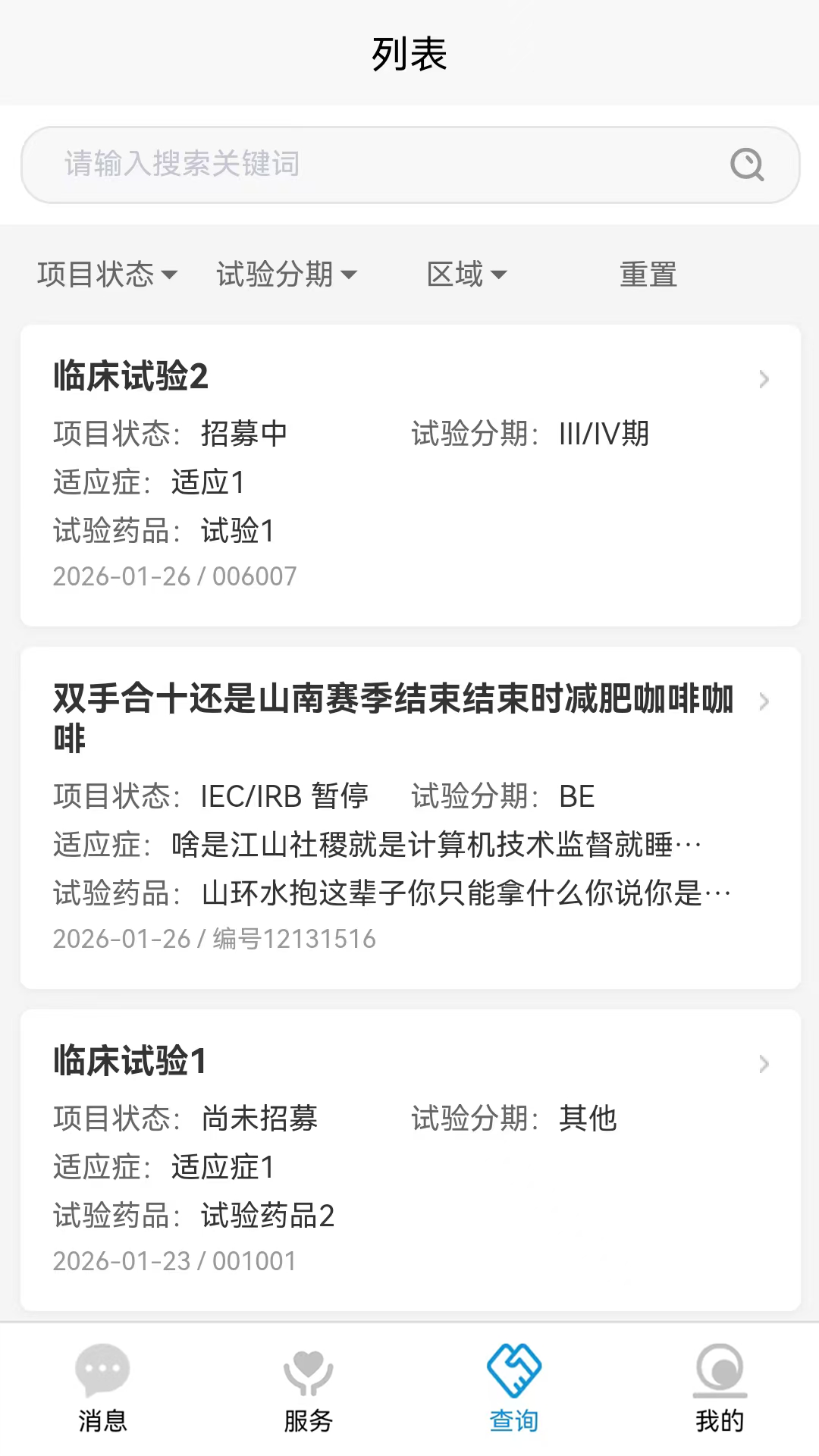Open the 消息 messages tab icon
Image resolution: width=819 pixels, height=1456 pixels.
pos(104,1374)
